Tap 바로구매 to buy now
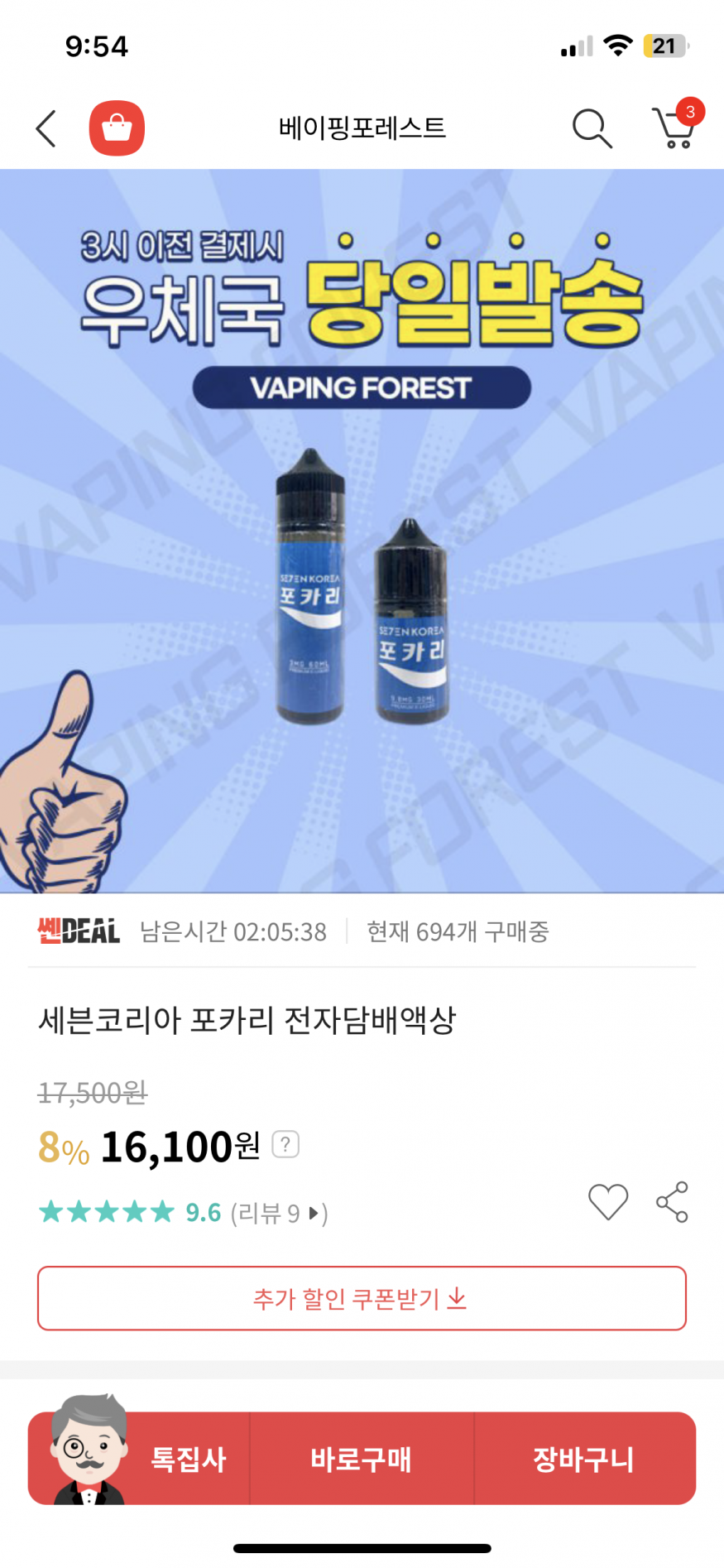Image resolution: width=724 pixels, height=1568 pixels. [362, 1458]
